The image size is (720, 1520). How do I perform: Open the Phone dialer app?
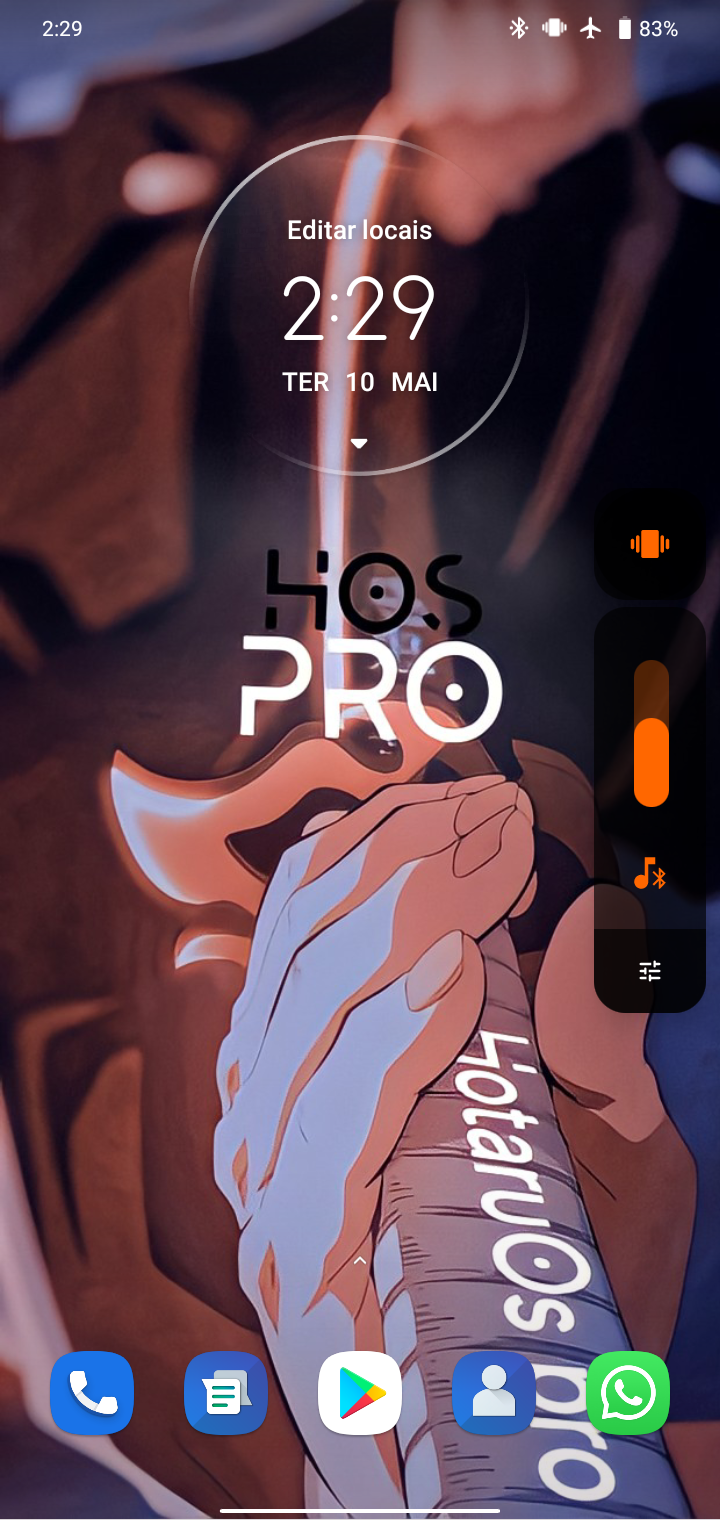point(92,1393)
